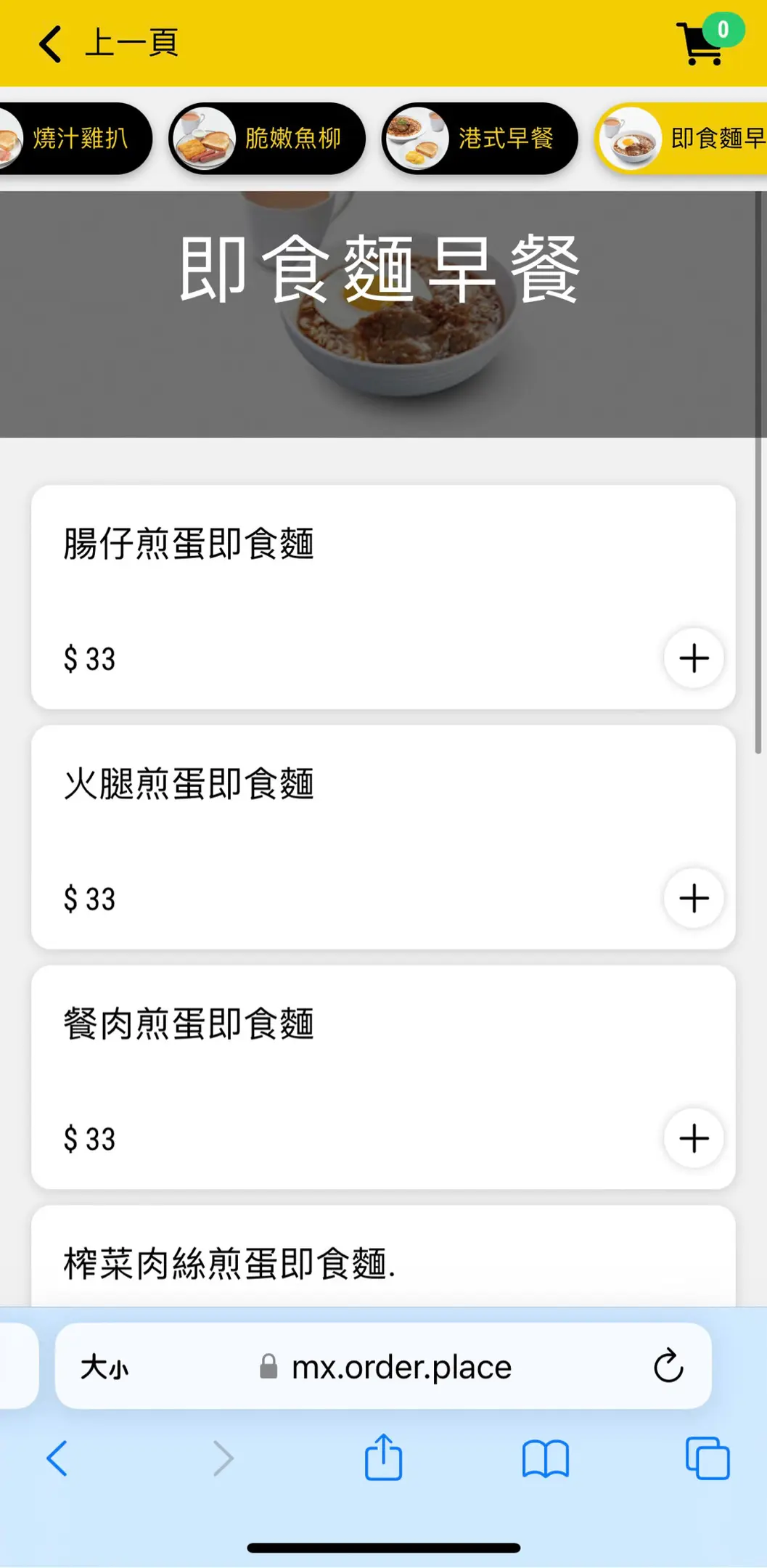Viewport: 767px width, 1568px height.
Task: Open the 大小 page settings menu
Action: click(x=104, y=1368)
